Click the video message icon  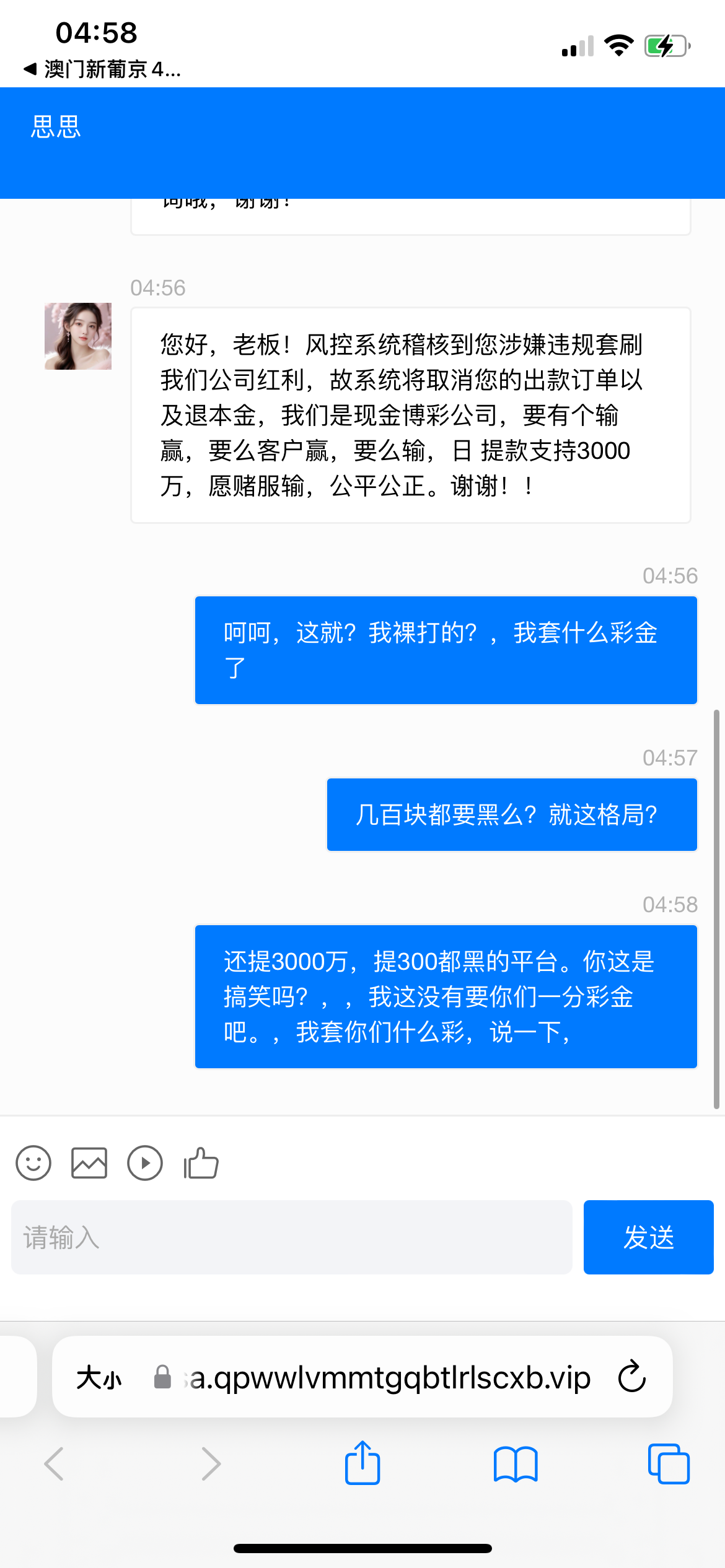click(x=144, y=1163)
